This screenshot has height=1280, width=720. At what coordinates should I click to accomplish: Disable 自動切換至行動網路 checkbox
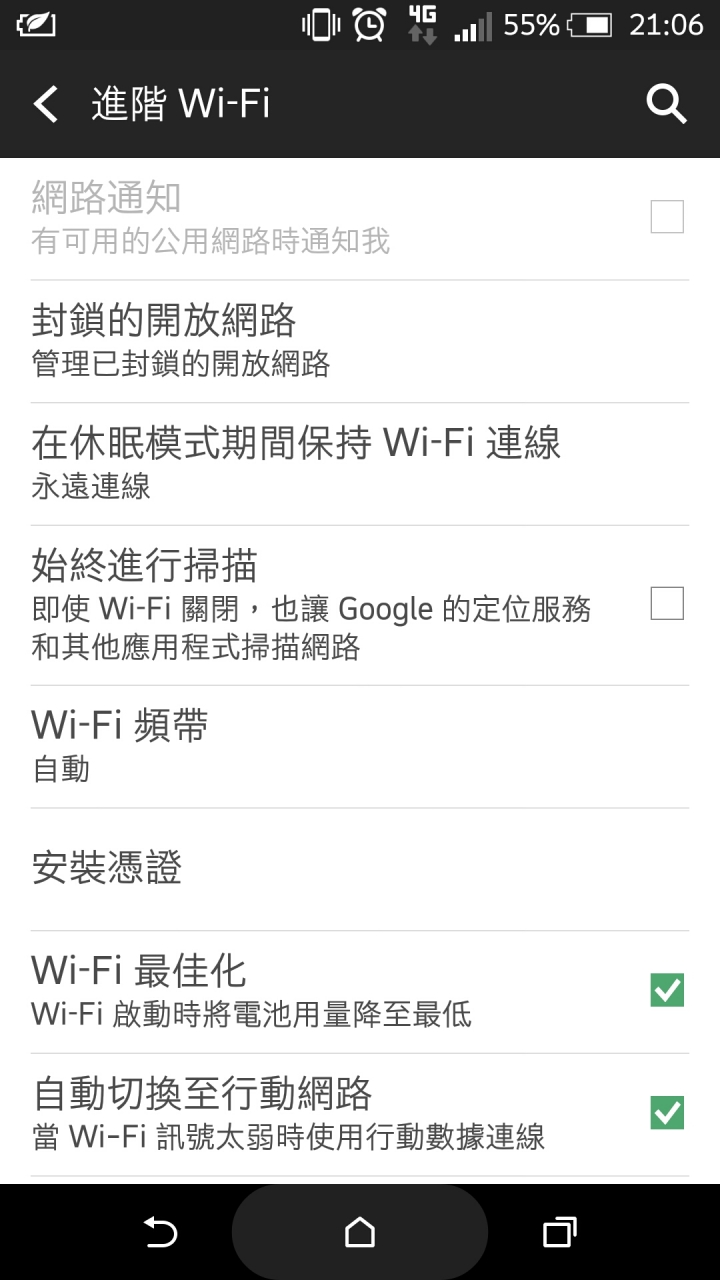[x=667, y=1112]
